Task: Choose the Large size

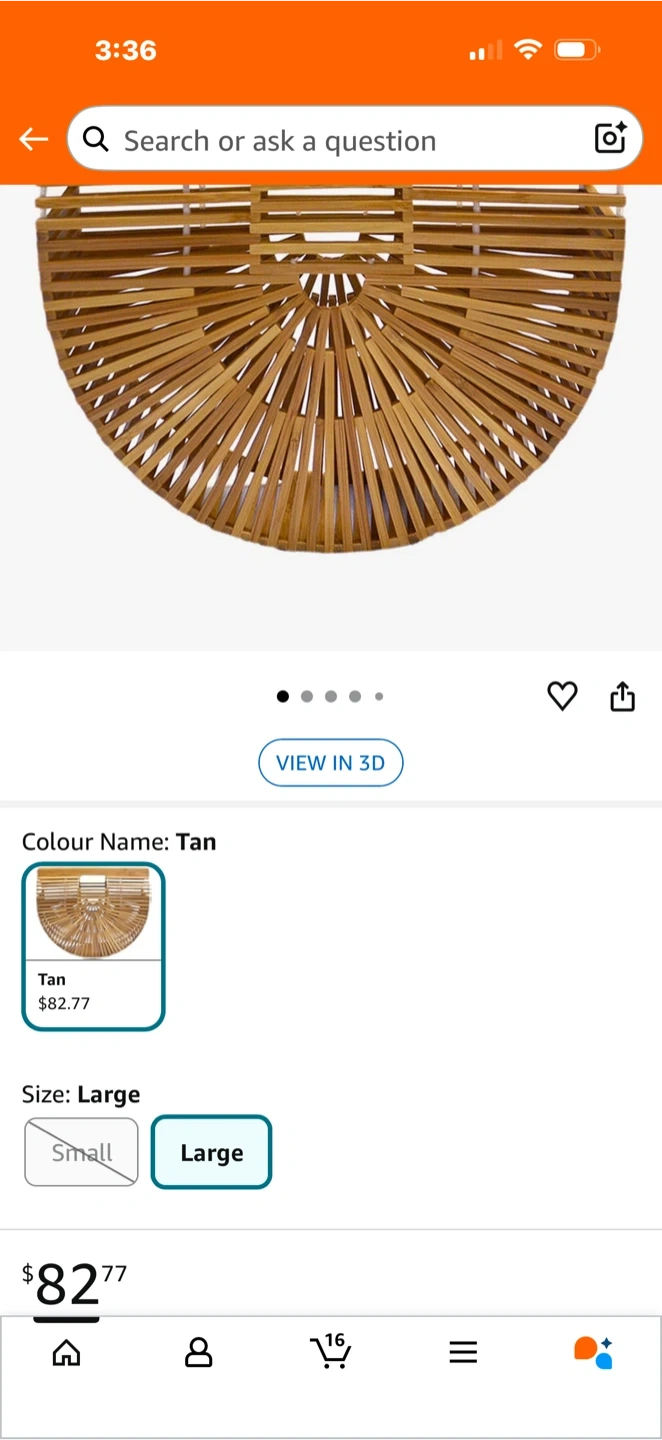Action: click(x=211, y=1152)
